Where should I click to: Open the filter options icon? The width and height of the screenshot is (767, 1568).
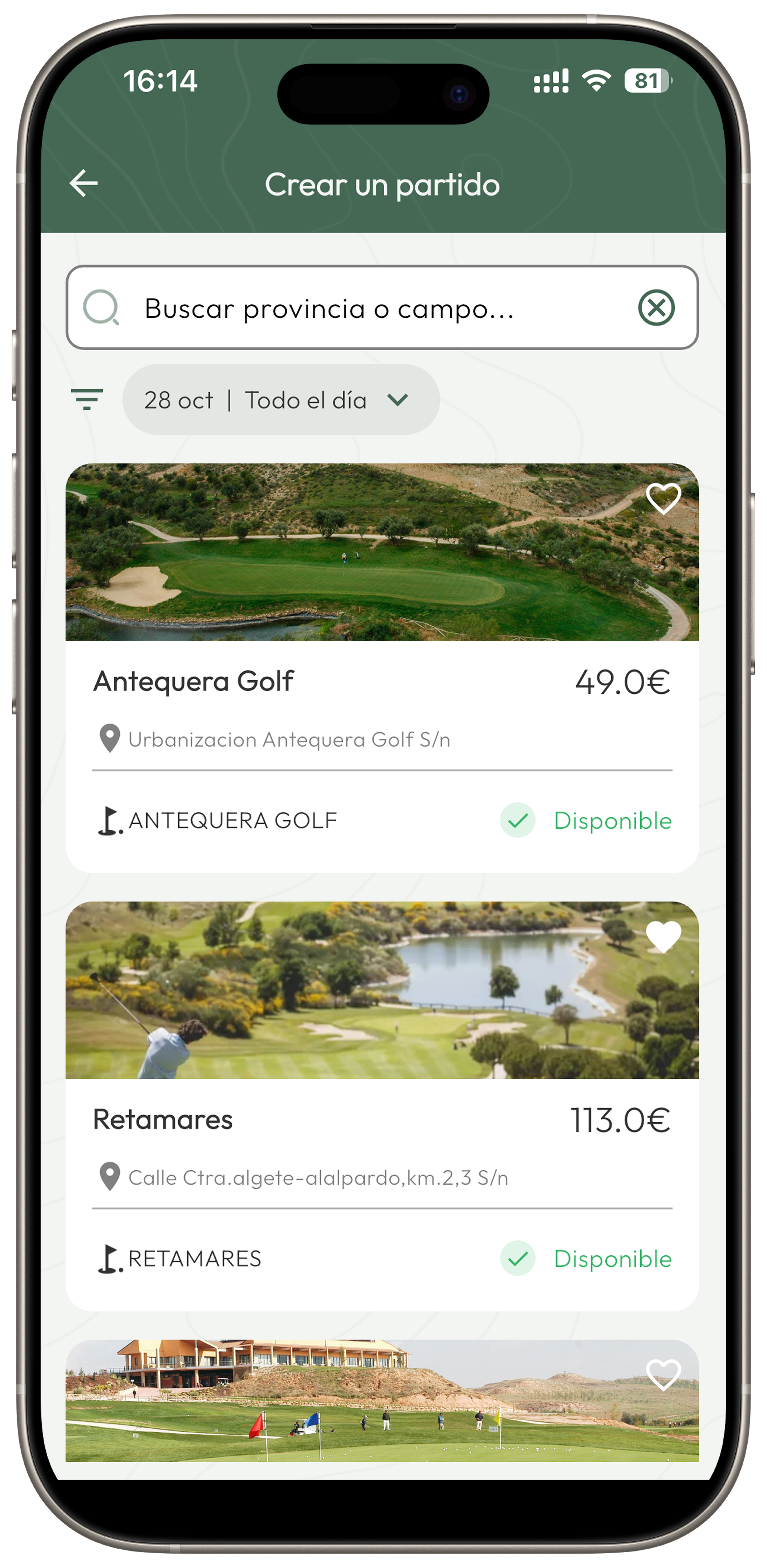(87, 399)
